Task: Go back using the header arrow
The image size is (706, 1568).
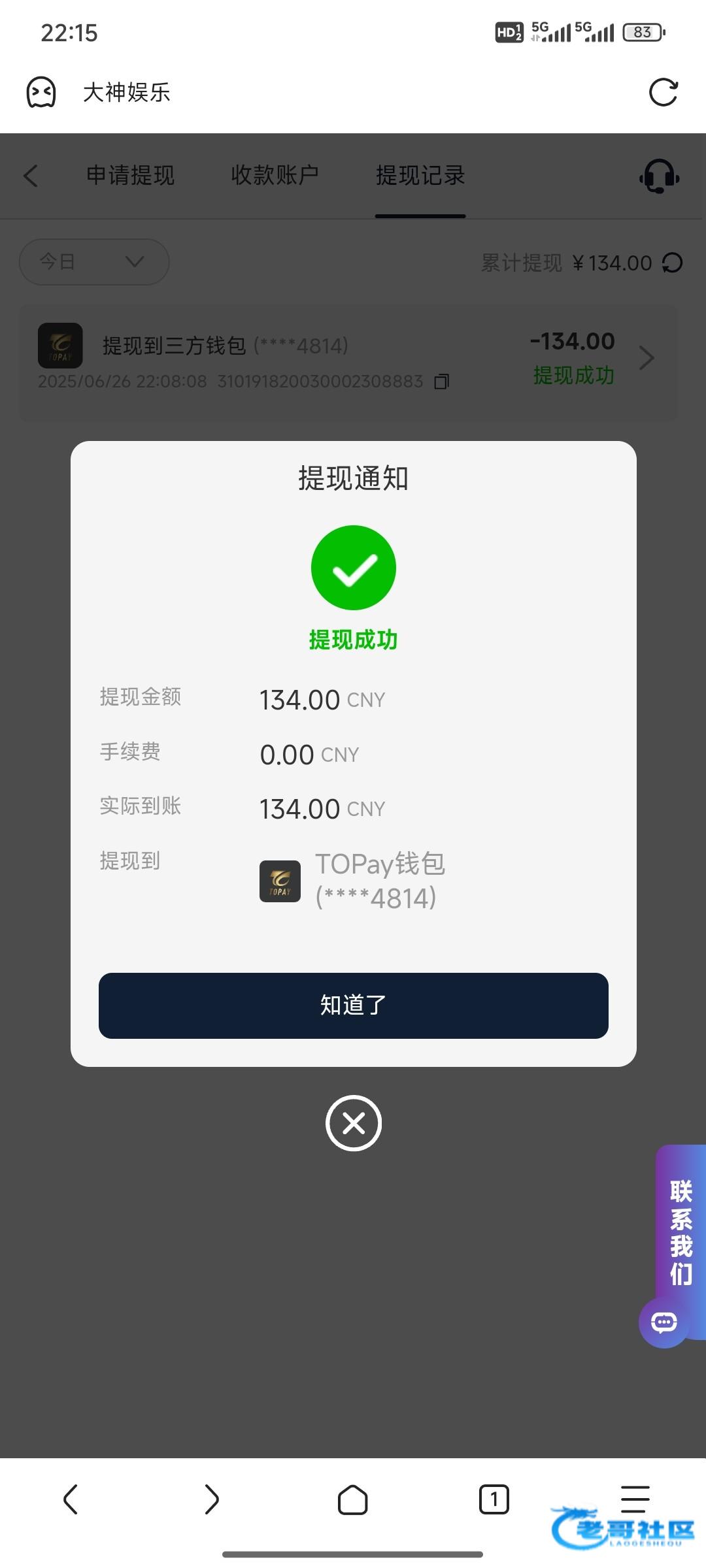Action: (31, 176)
